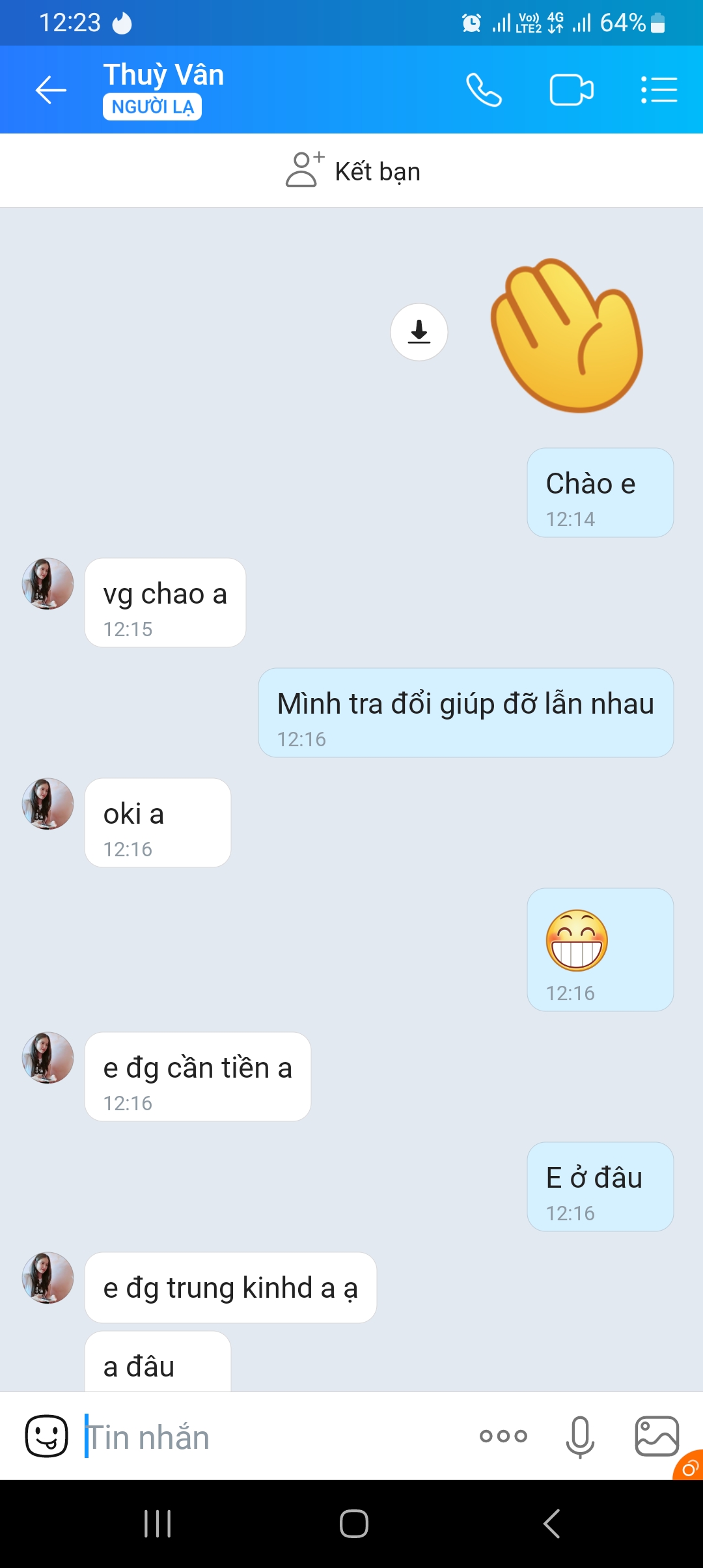Open Thuỳ Vân's name in the header

click(163, 75)
